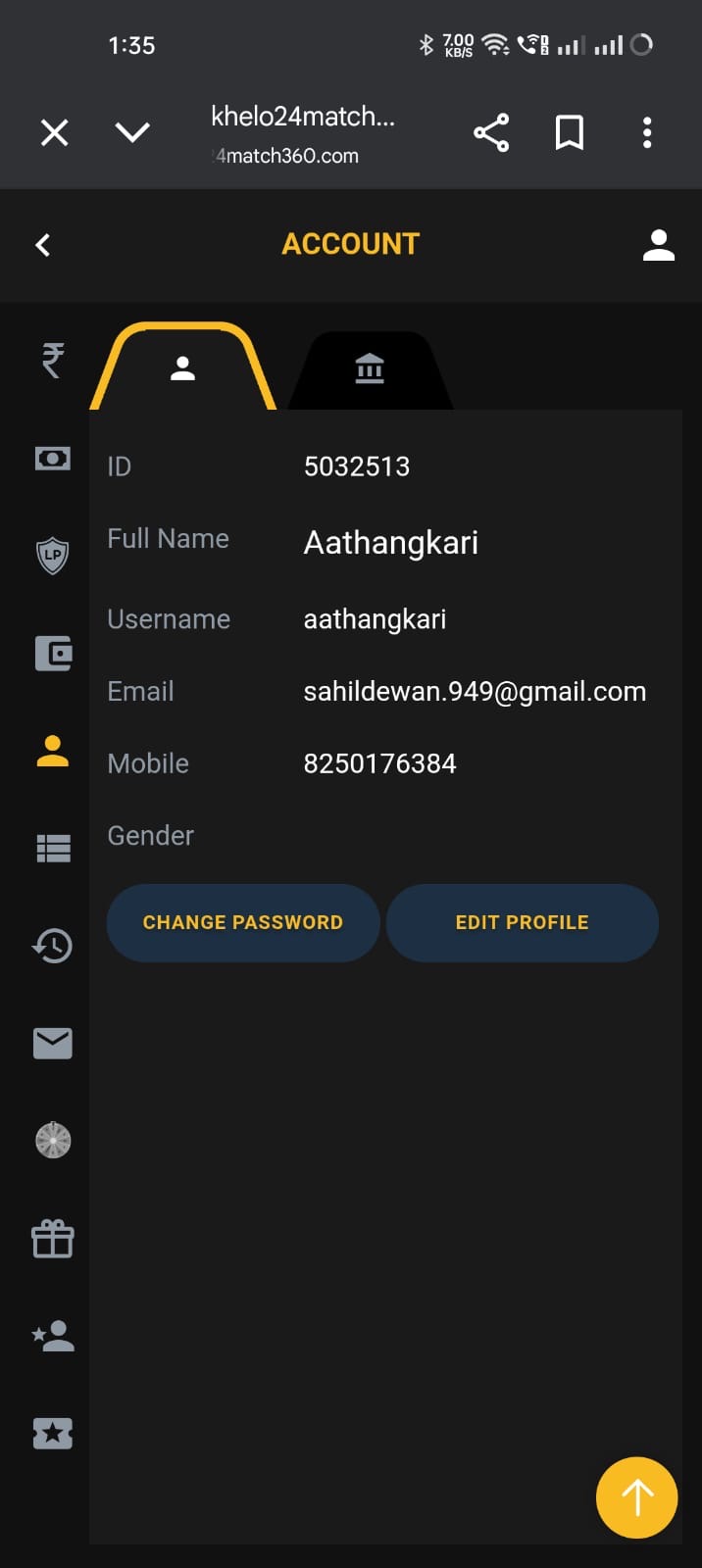Bookmark this web page
702x1568 pixels.
point(570,132)
